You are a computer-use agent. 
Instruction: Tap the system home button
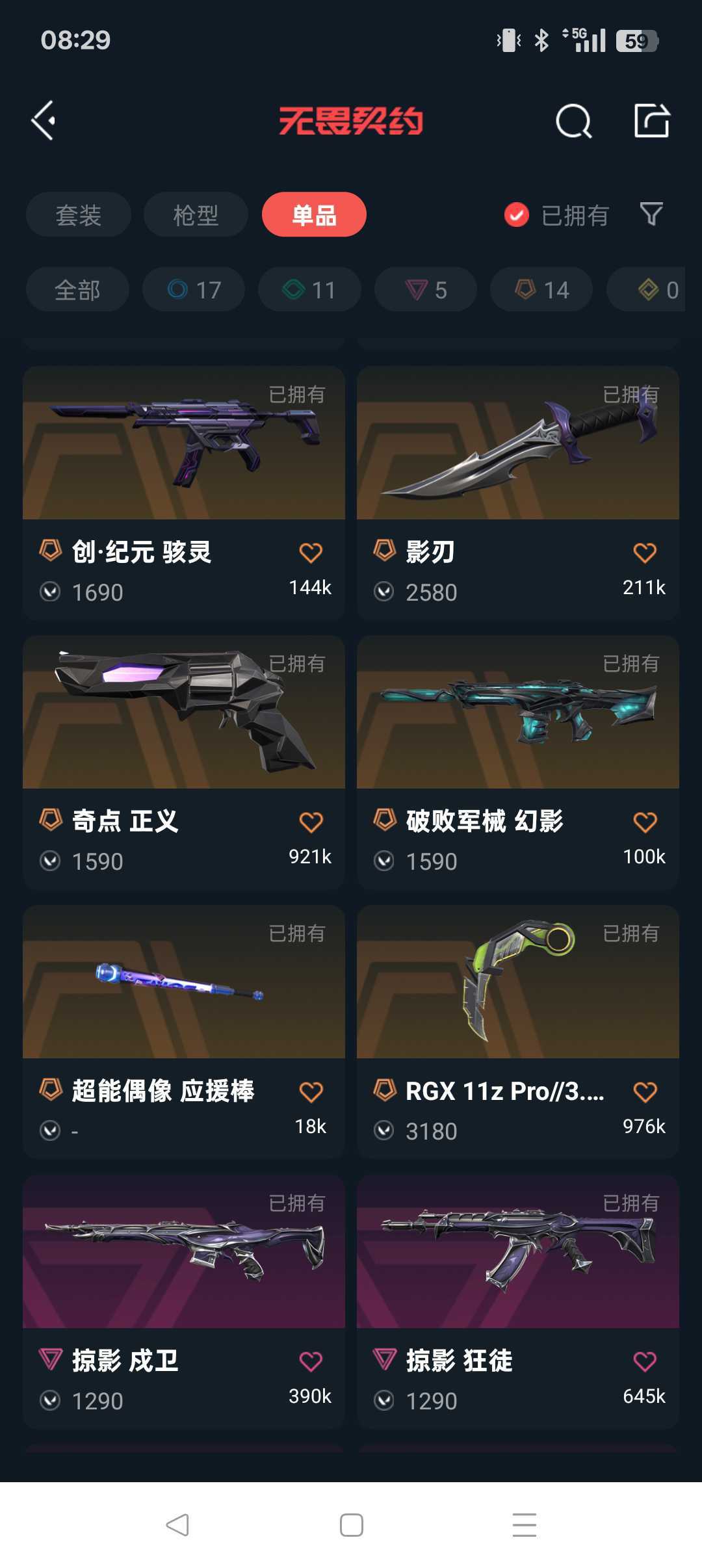pos(352,1525)
